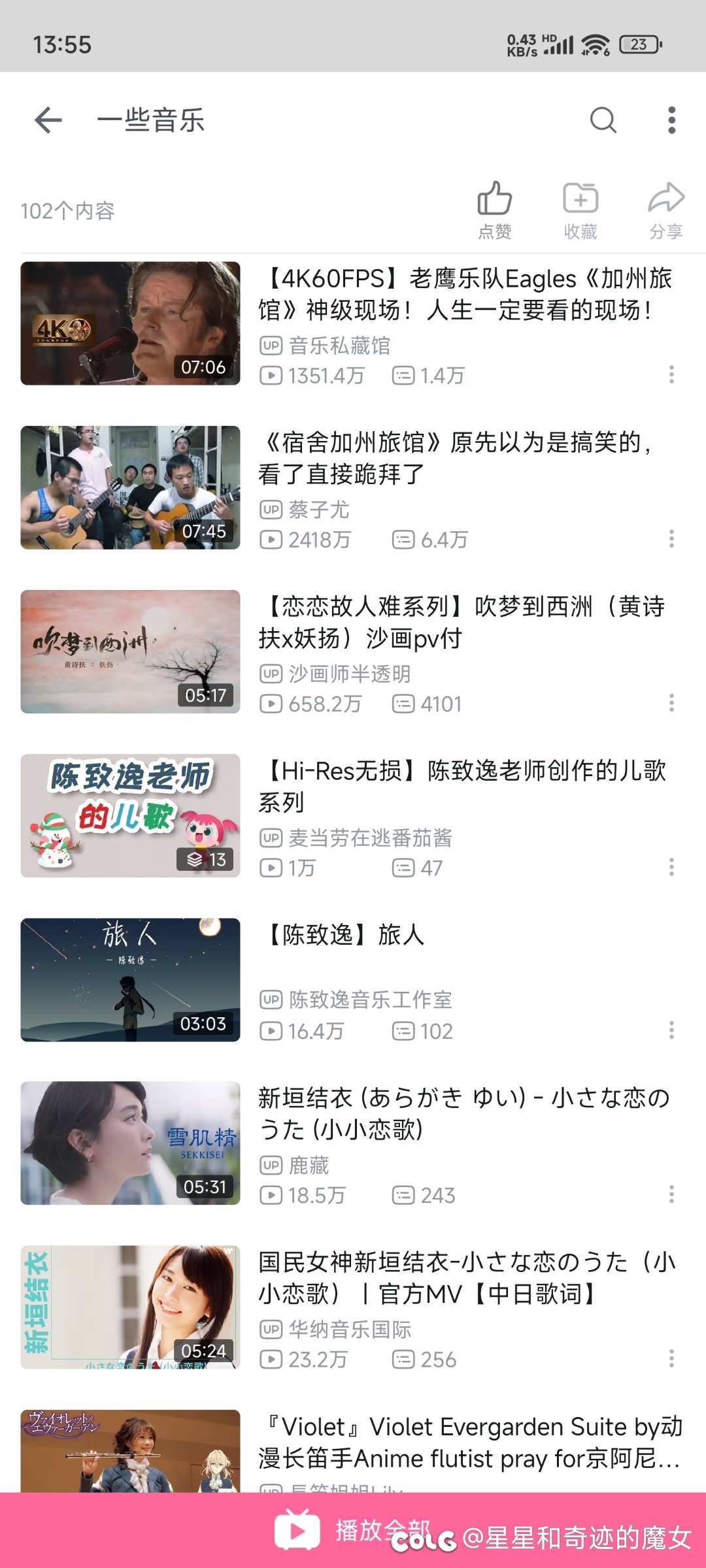
Task: Open the top-right overflow menu
Action: [671, 120]
